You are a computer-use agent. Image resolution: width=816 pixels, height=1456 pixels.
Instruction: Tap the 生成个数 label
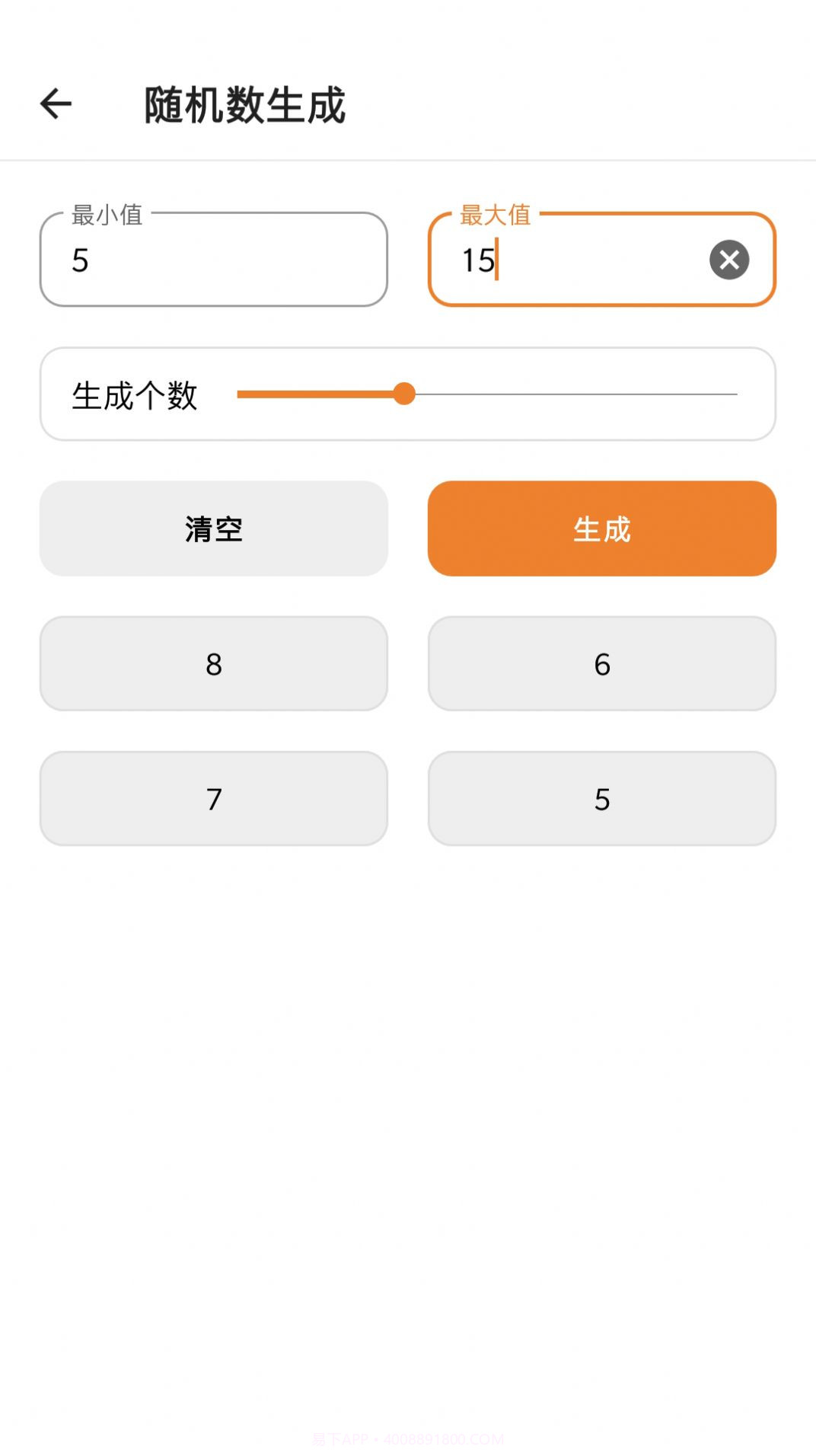tap(134, 396)
